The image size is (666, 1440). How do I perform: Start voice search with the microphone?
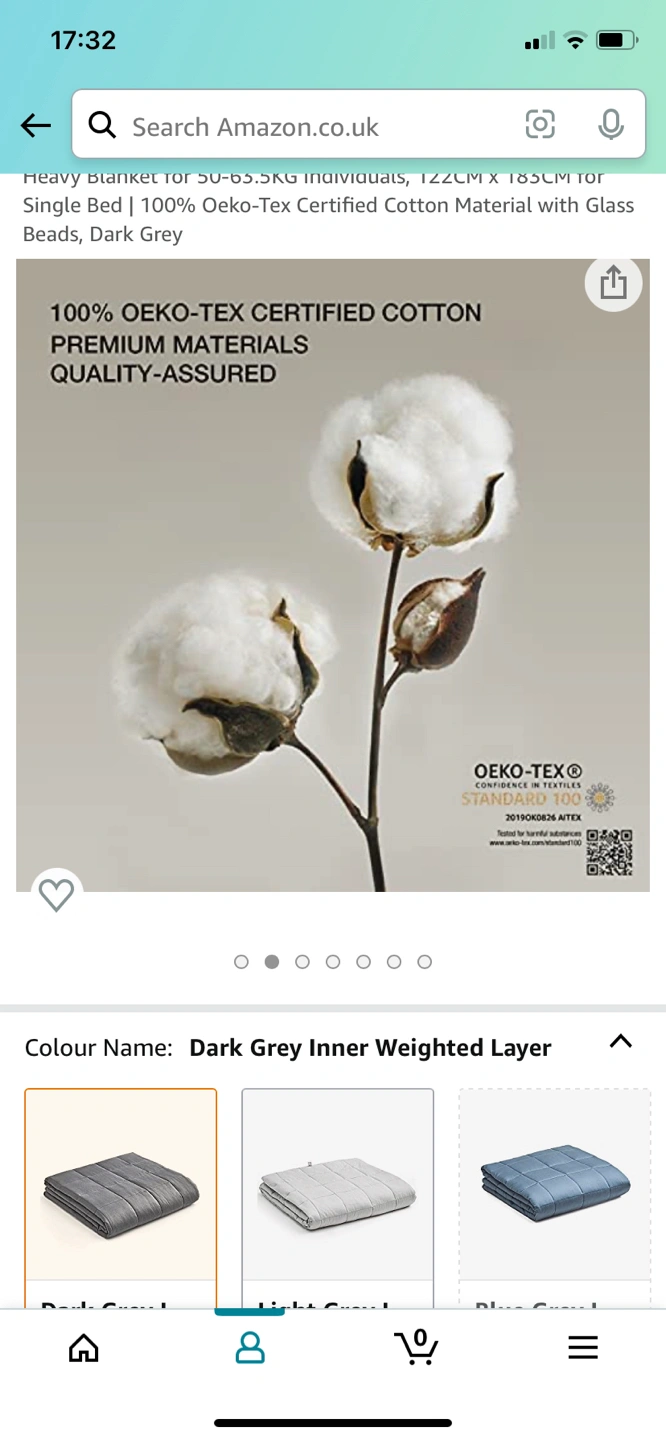[x=610, y=125]
